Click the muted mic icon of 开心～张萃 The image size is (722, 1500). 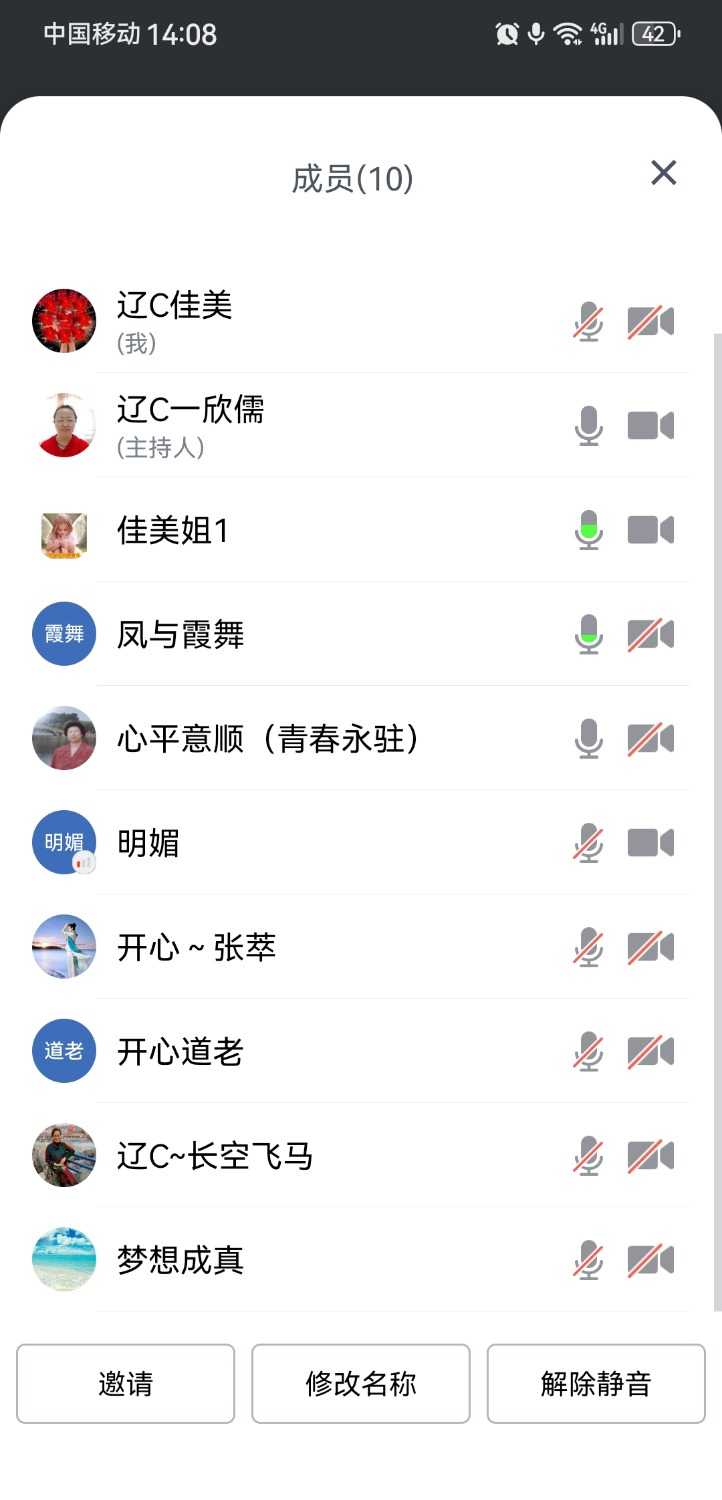pos(587,947)
